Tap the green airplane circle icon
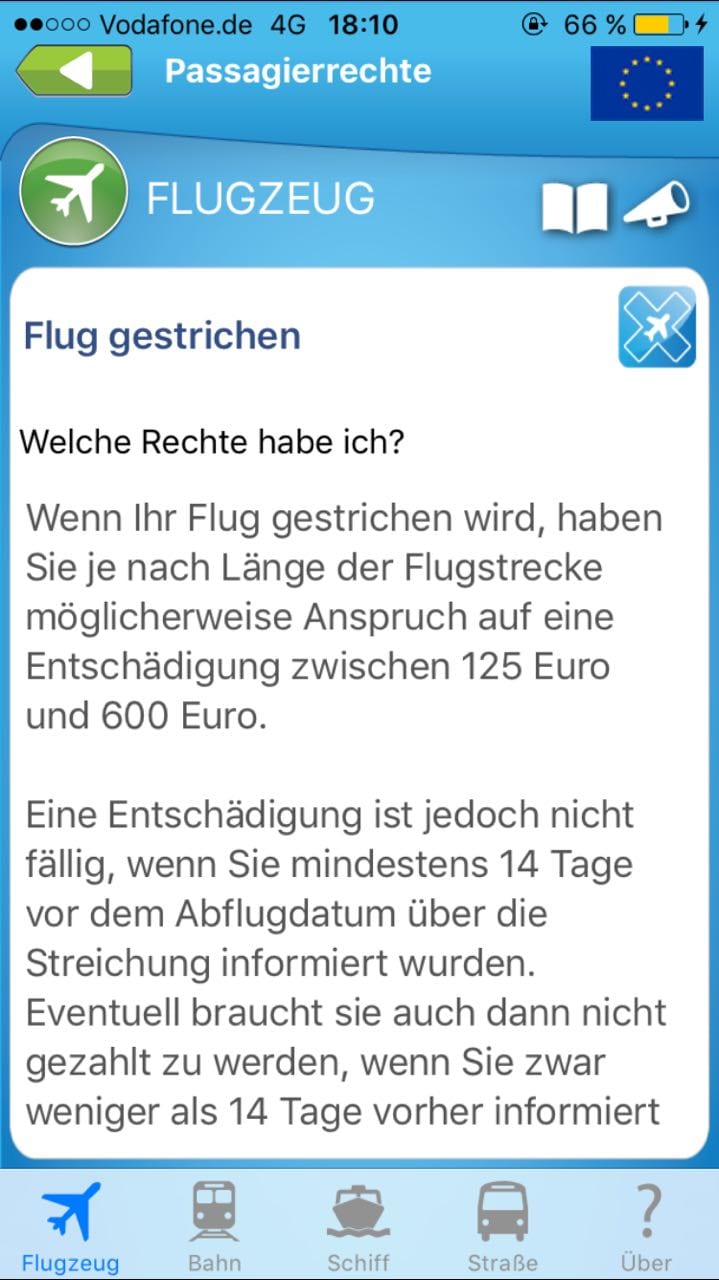Image resolution: width=719 pixels, height=1280 pixels. pos(74,193)
